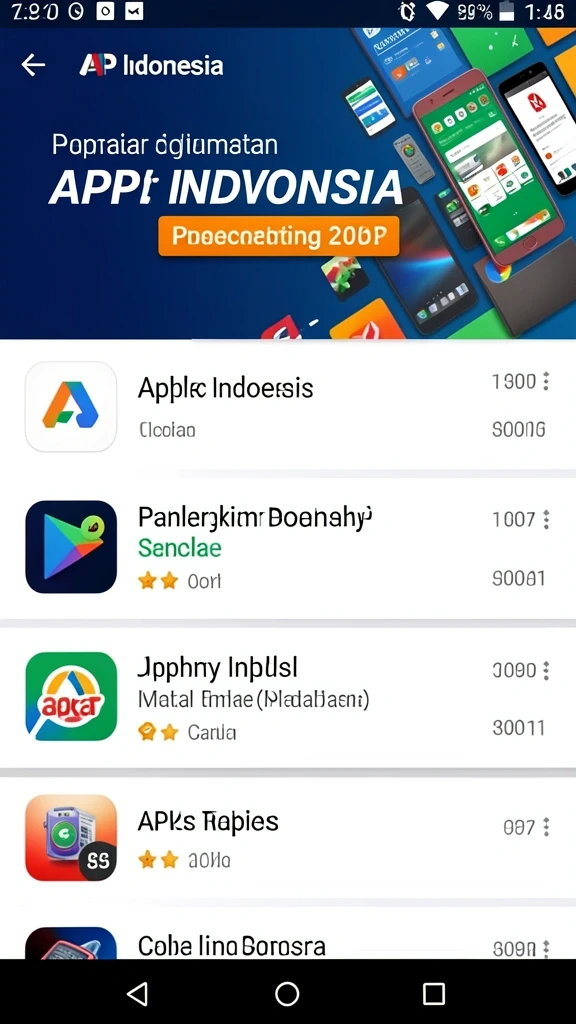Open the overflow menu for Jpphny Inplusl

(546, 671)
